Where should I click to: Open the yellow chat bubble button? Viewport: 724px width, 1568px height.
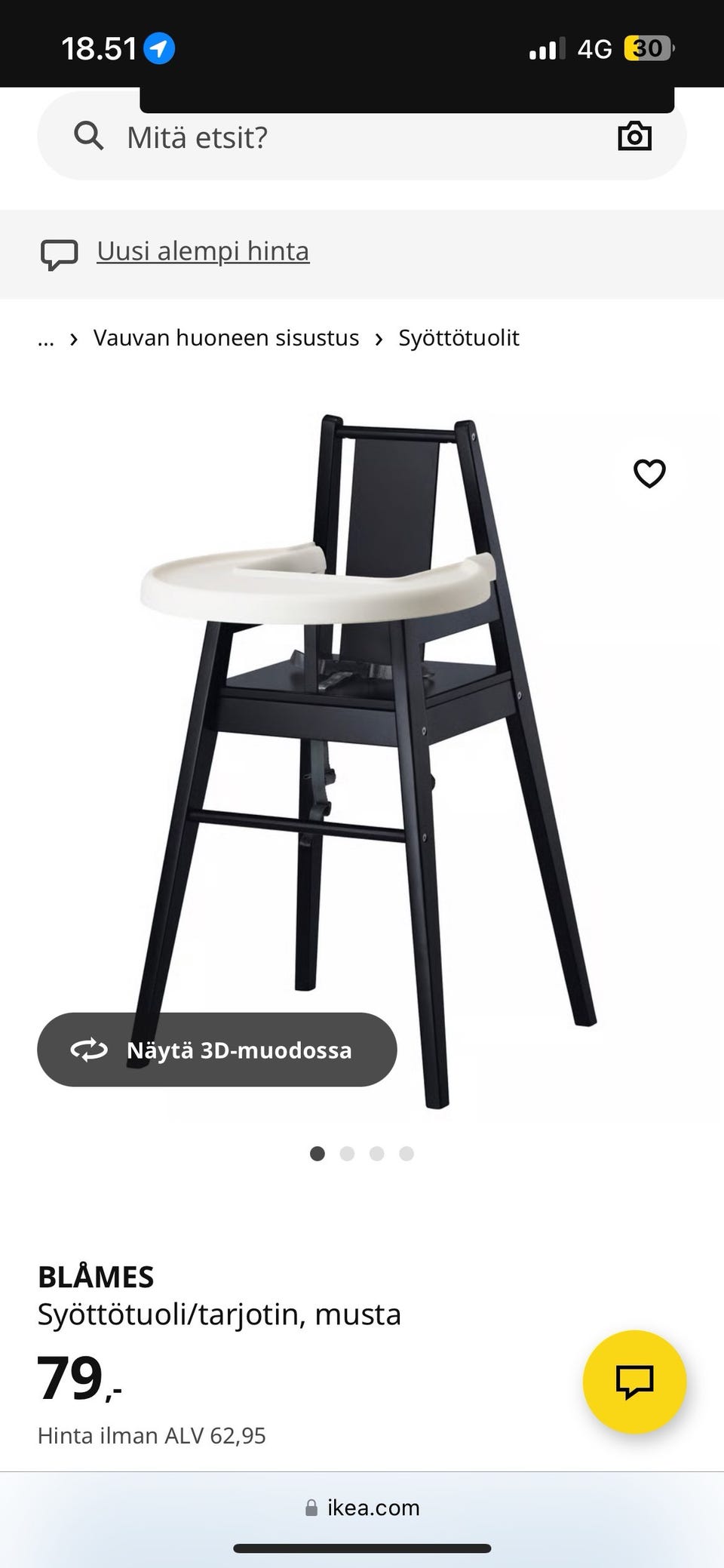[634, 1382]
